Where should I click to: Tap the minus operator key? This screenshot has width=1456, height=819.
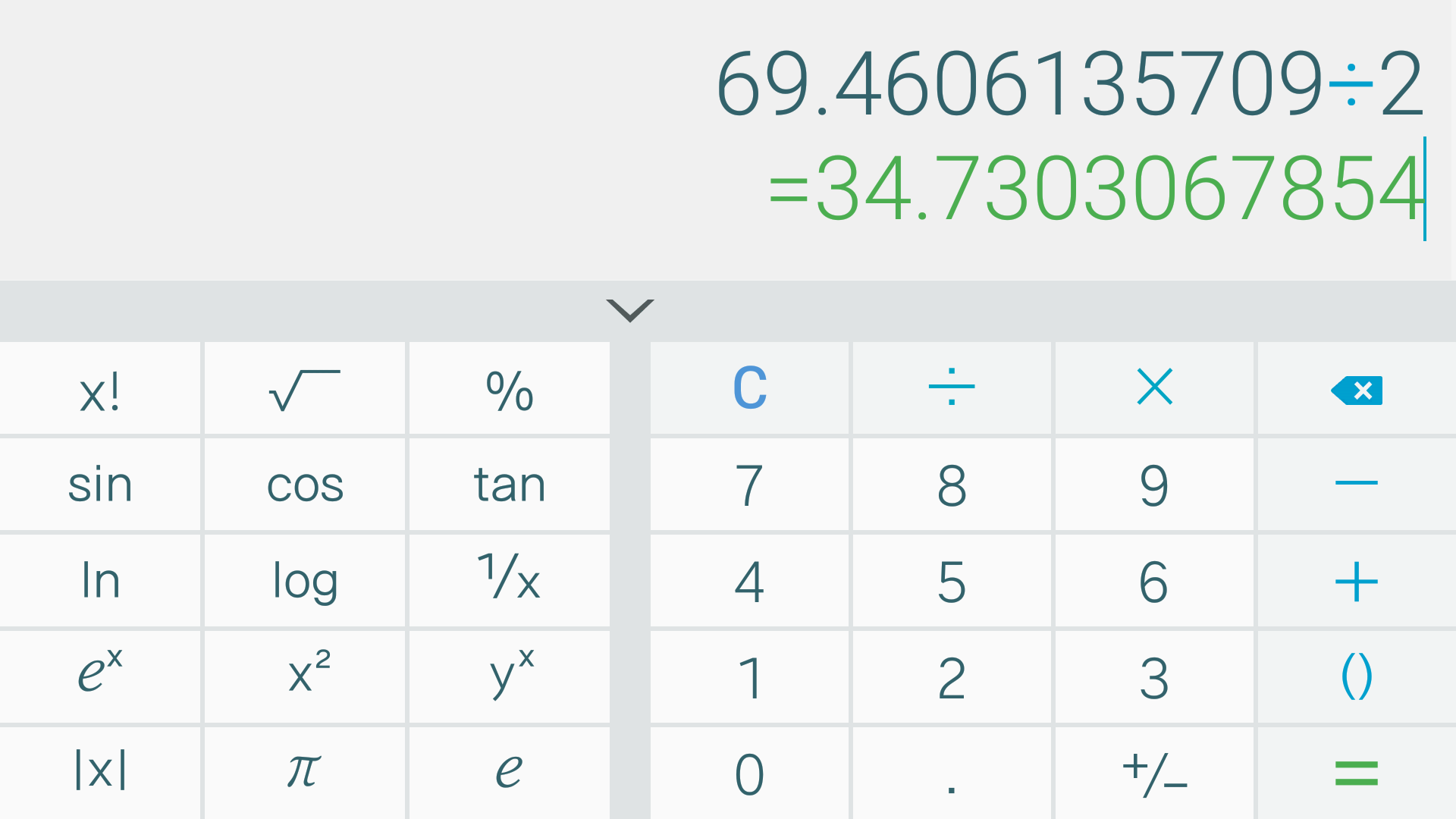click(x=1357, y=484)
